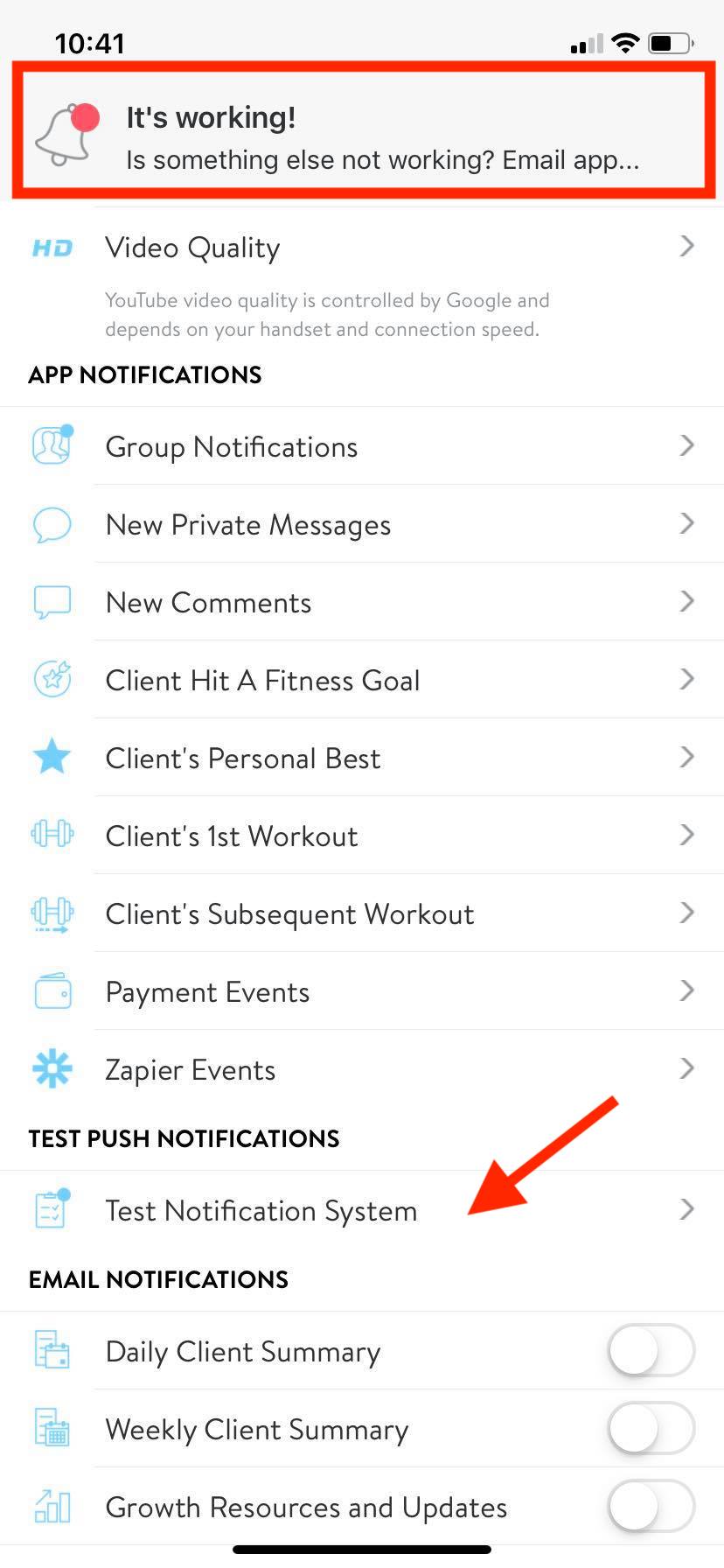This screenshot has height=1568, width=724.
Task: Select Test Notification System
Action: point(362,1210)
